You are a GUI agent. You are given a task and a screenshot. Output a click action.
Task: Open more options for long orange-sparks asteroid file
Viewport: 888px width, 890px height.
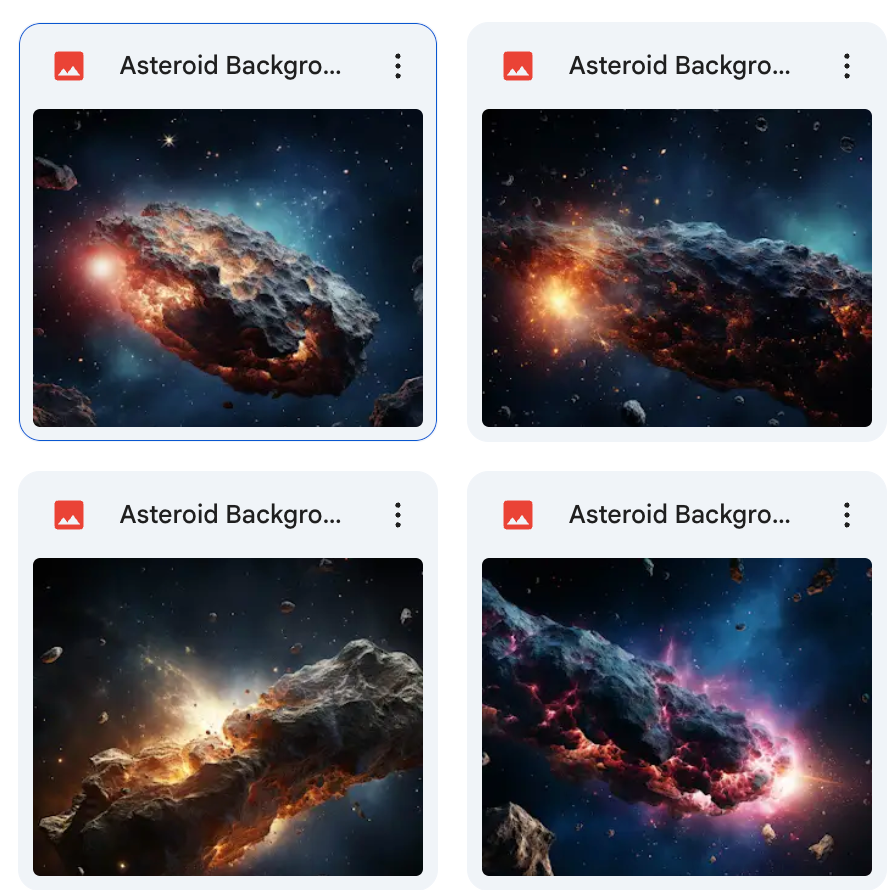click(846, 67)
